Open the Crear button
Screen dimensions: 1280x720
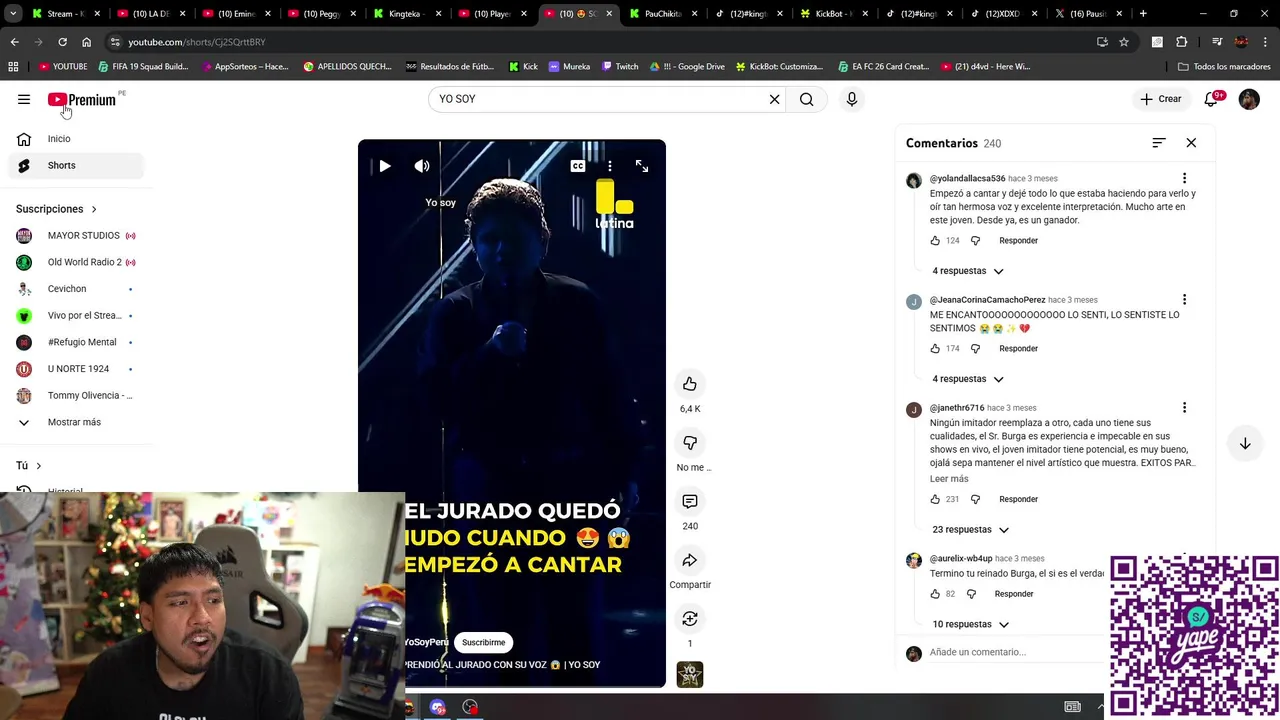[1160, 99]
